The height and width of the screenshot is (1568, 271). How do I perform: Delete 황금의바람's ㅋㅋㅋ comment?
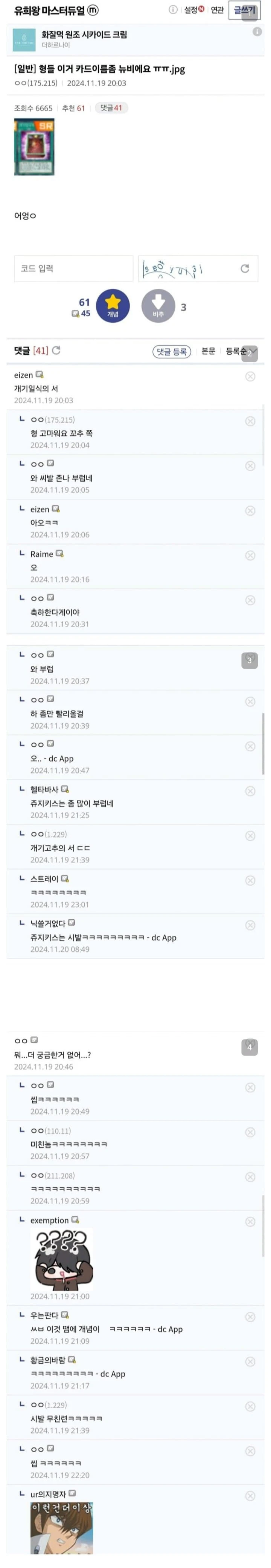click(x=250, y=1362)
